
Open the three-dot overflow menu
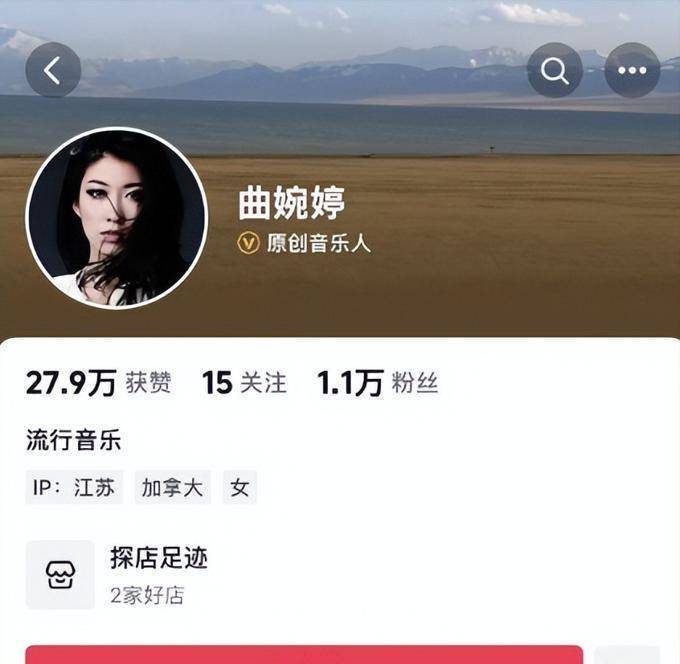[632, 70]
